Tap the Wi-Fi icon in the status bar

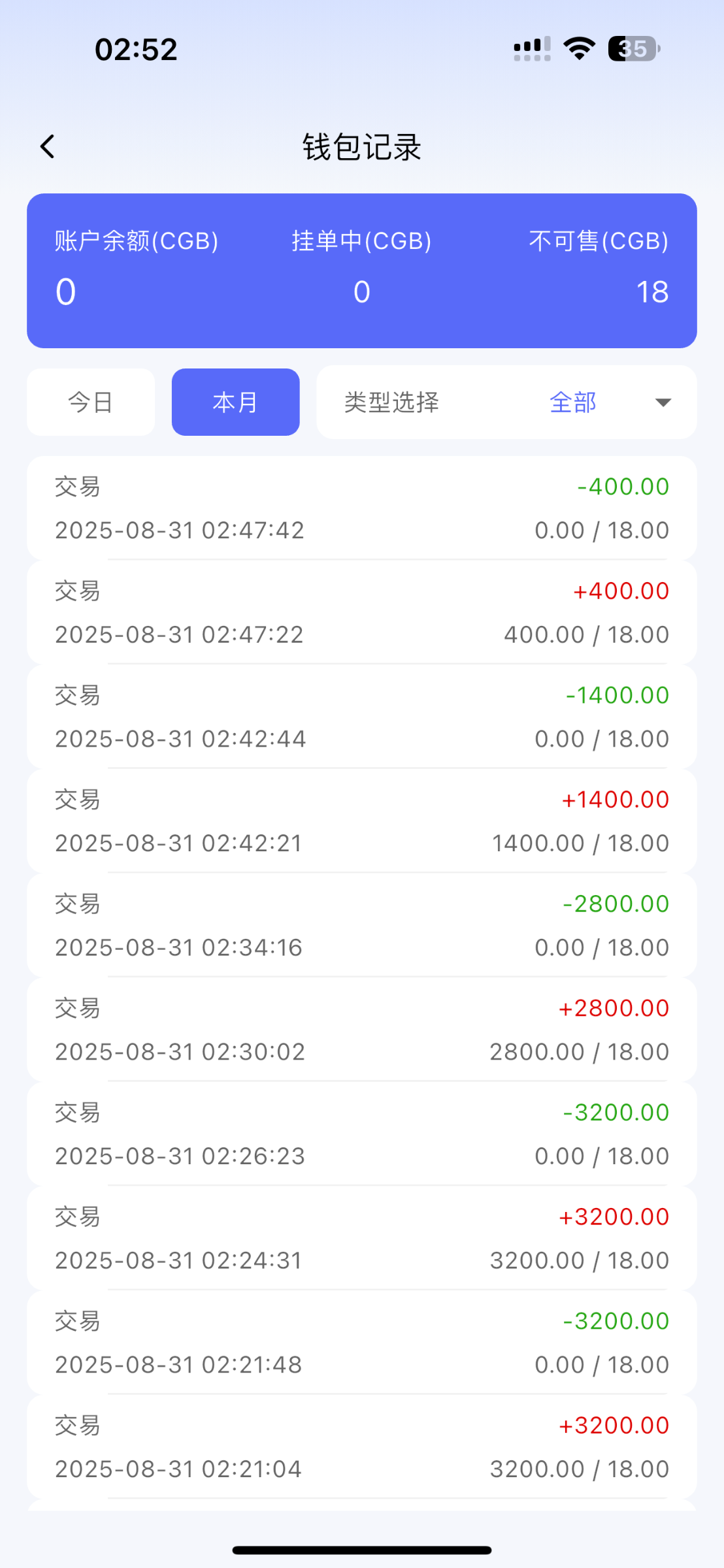(x=578, y=48)
